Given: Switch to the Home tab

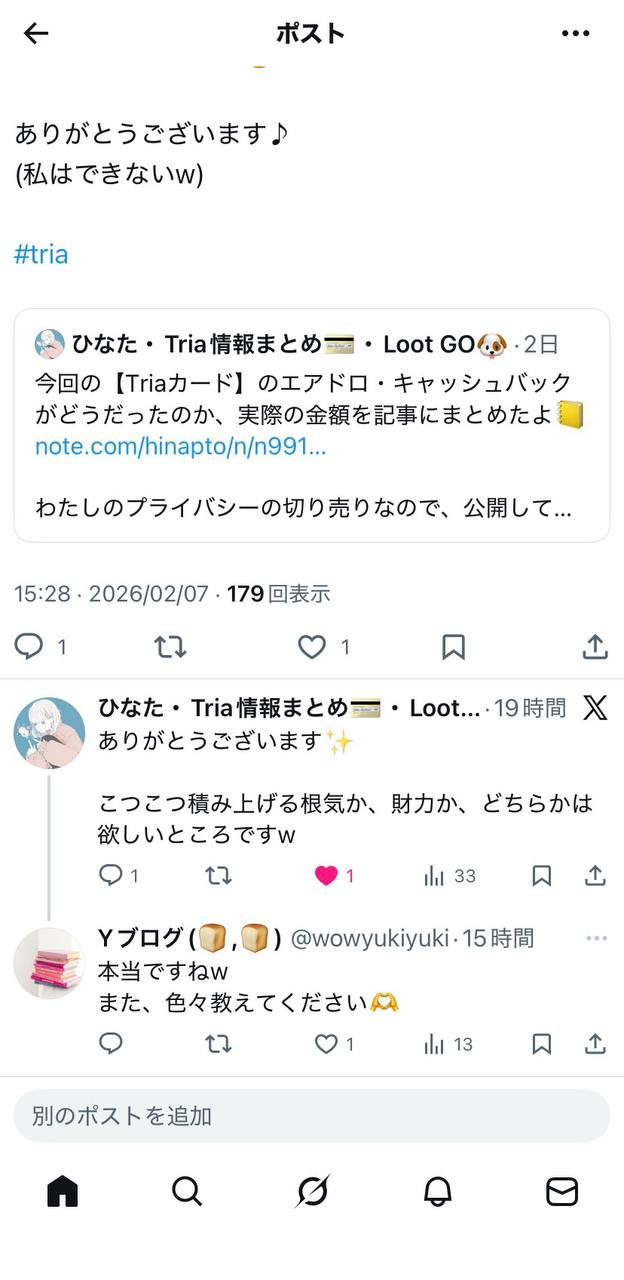Looking at the screenshot, I should pos(62,1191).
